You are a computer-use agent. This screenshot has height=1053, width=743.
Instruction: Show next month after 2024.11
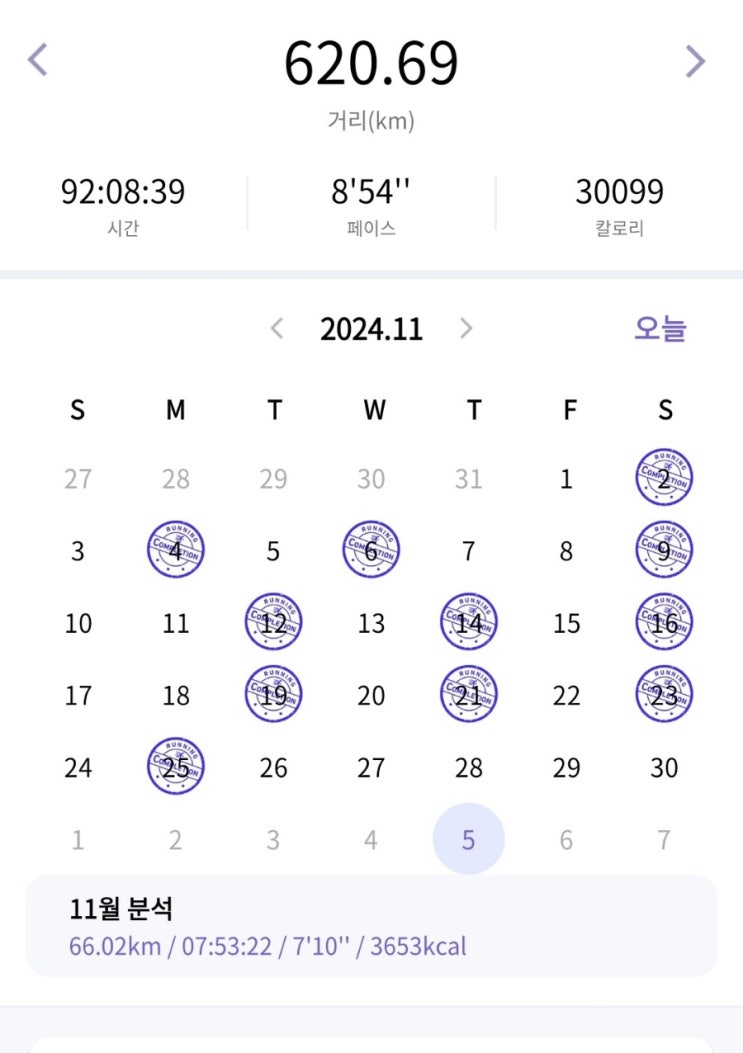coord(466,328)
